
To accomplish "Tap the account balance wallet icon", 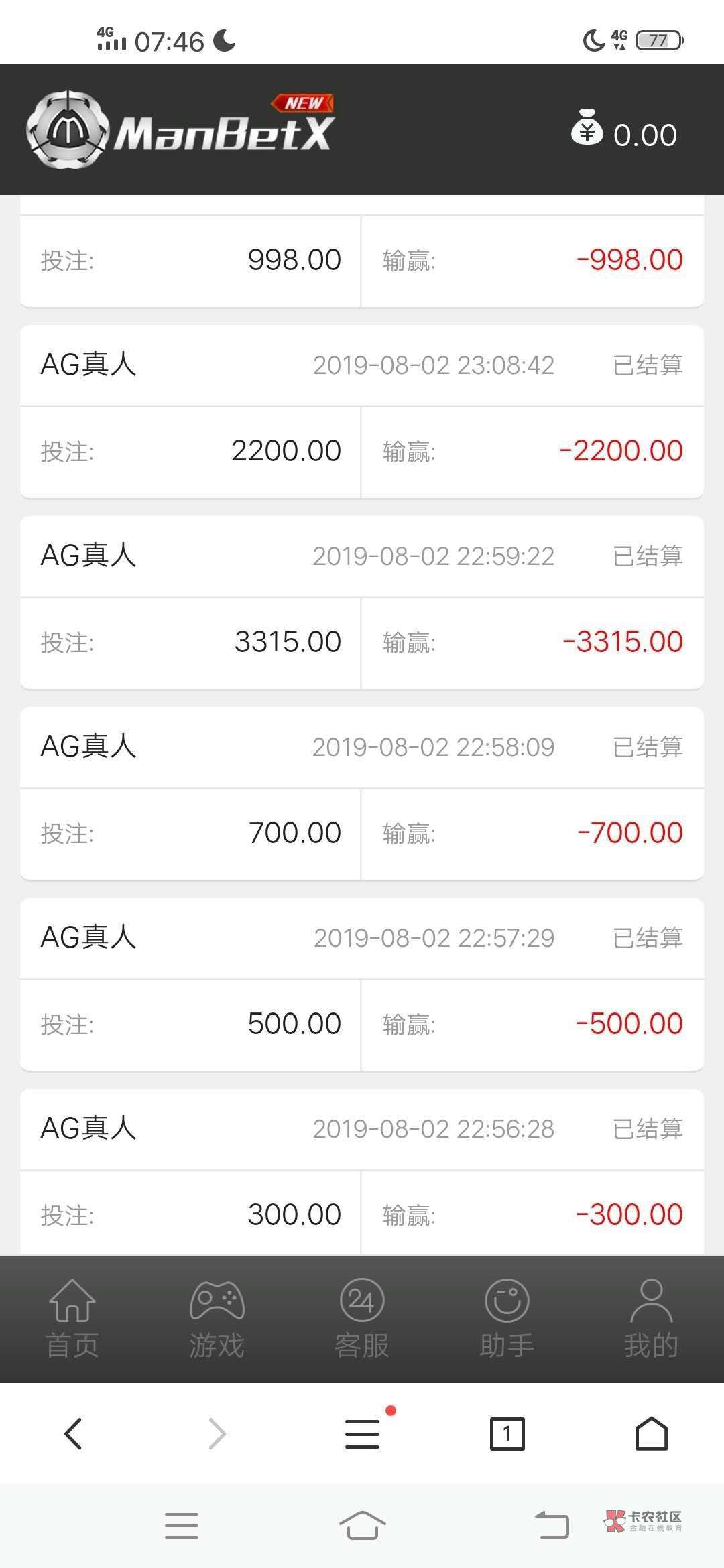I will coord(587,129).
